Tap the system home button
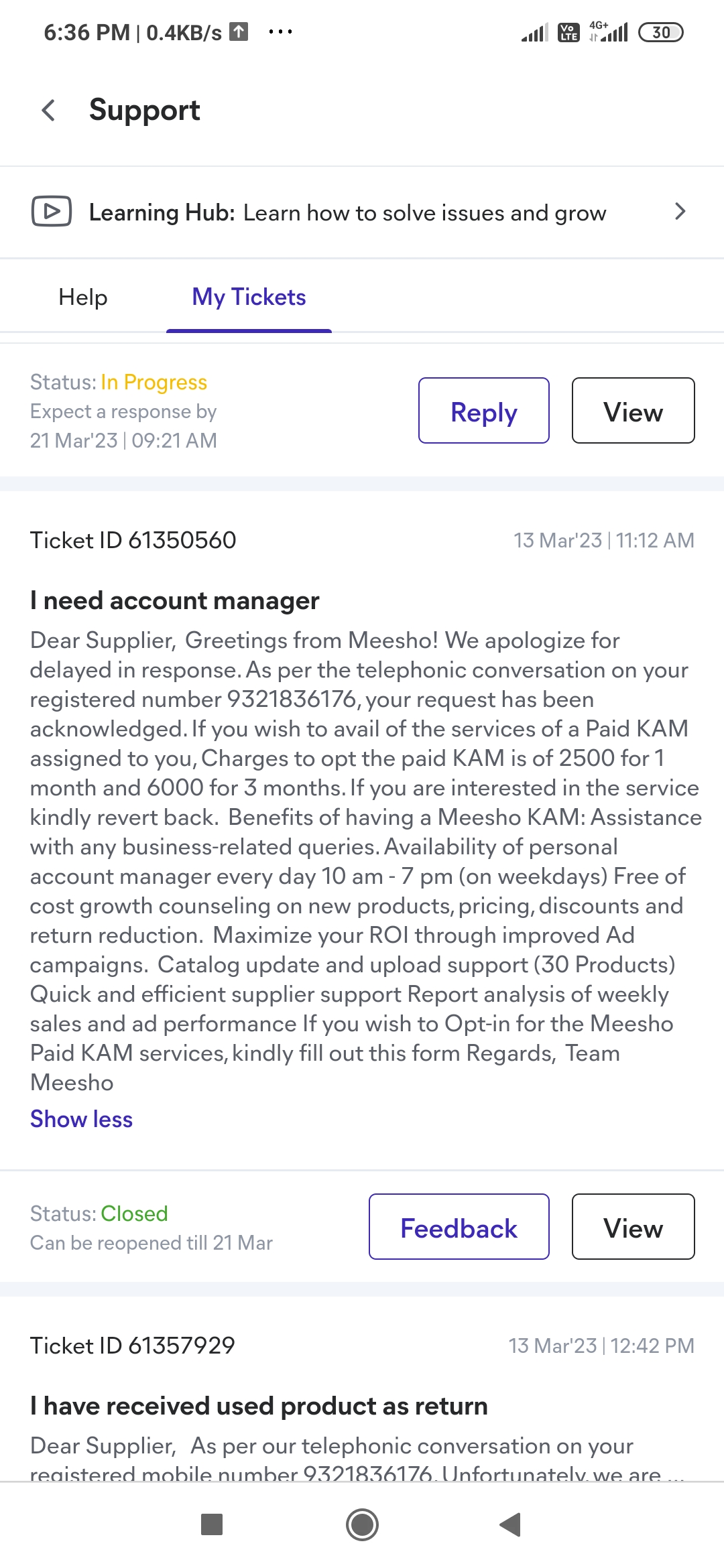The height and width of the screenshot is (1568, 724). click(x=362, y=1524)
